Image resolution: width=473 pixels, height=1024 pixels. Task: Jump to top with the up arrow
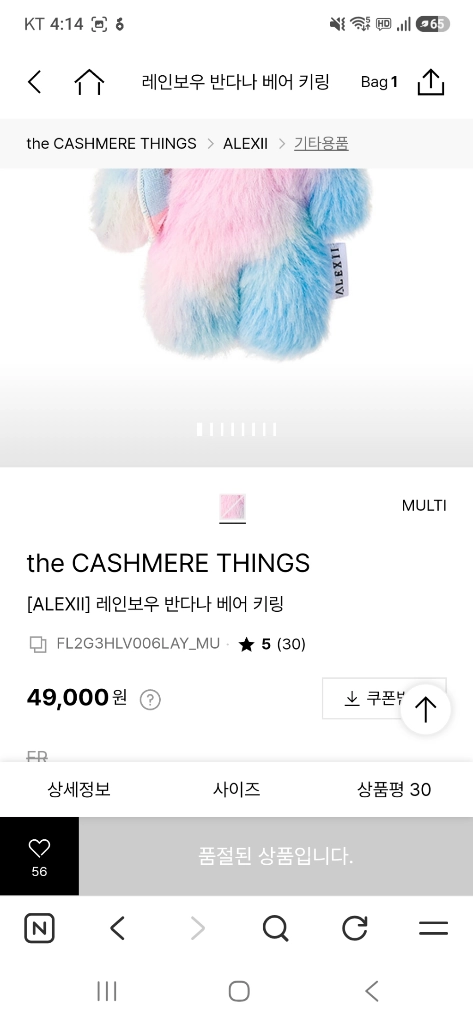(x=426, y=709)
